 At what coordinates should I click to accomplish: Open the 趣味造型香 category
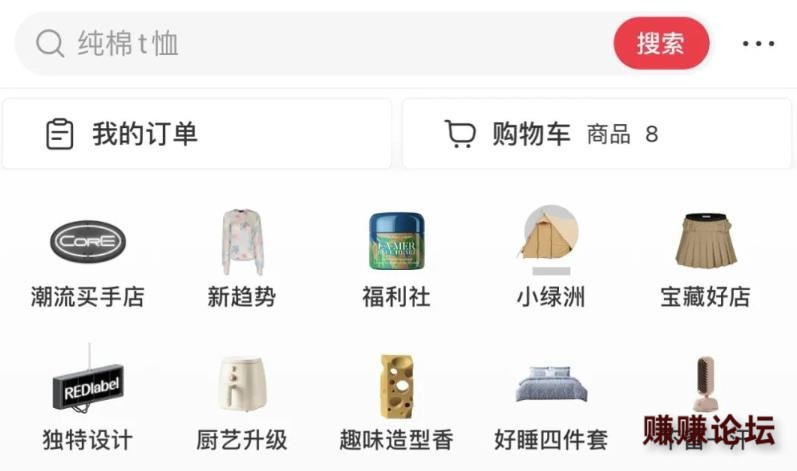point(396,400)
